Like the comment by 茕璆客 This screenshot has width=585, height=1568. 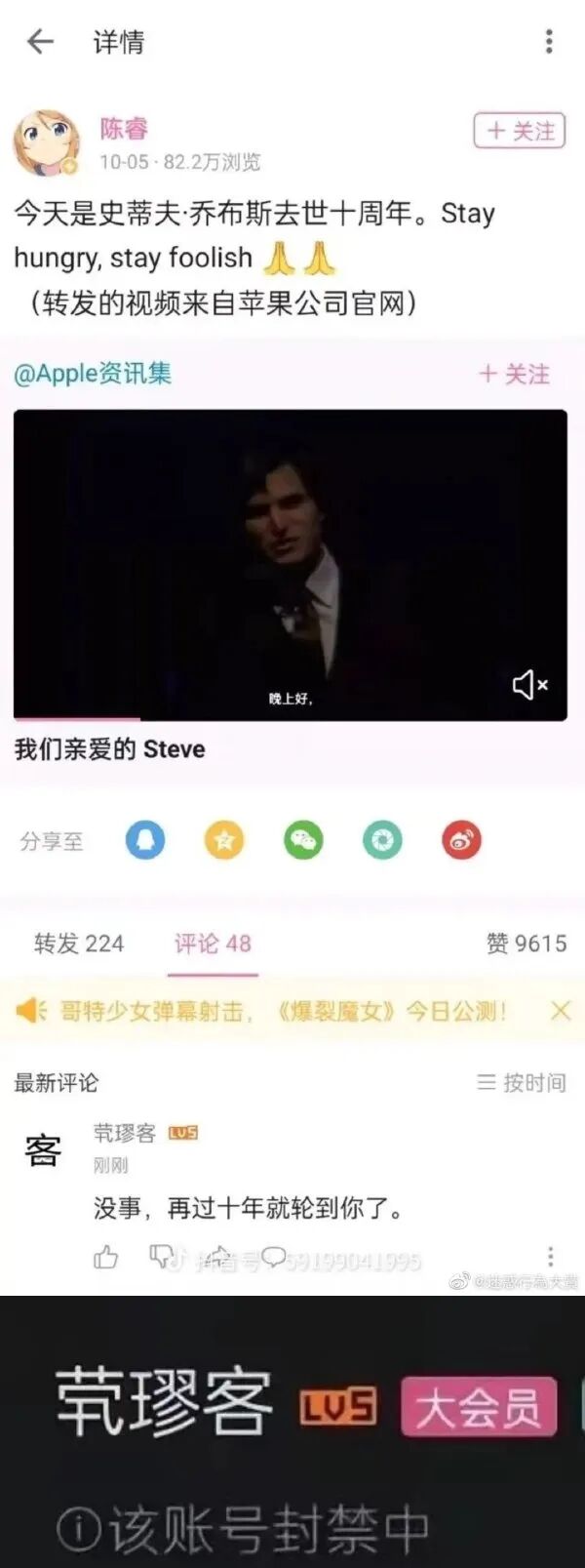click(x=105, y=1258)
